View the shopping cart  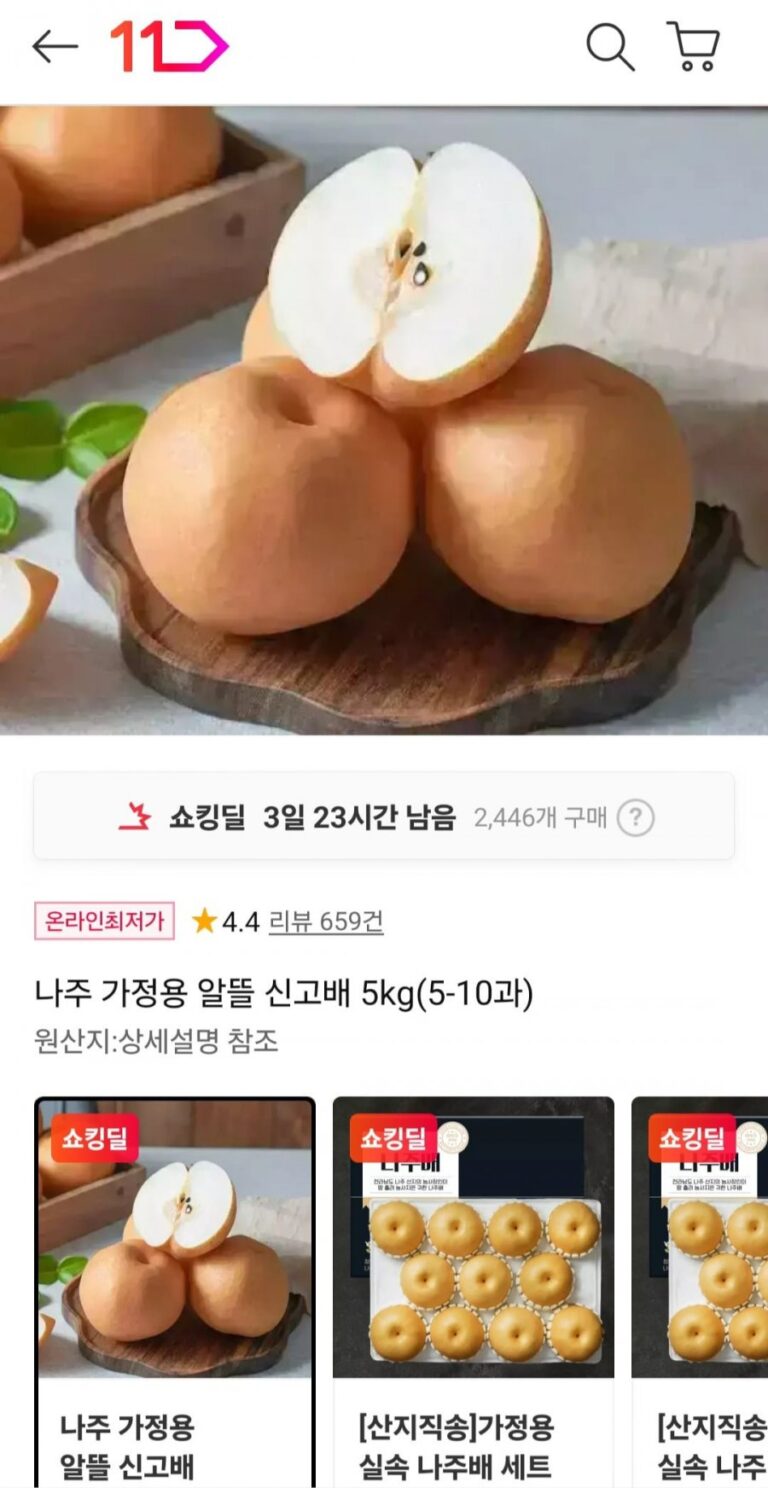[693, 46]
